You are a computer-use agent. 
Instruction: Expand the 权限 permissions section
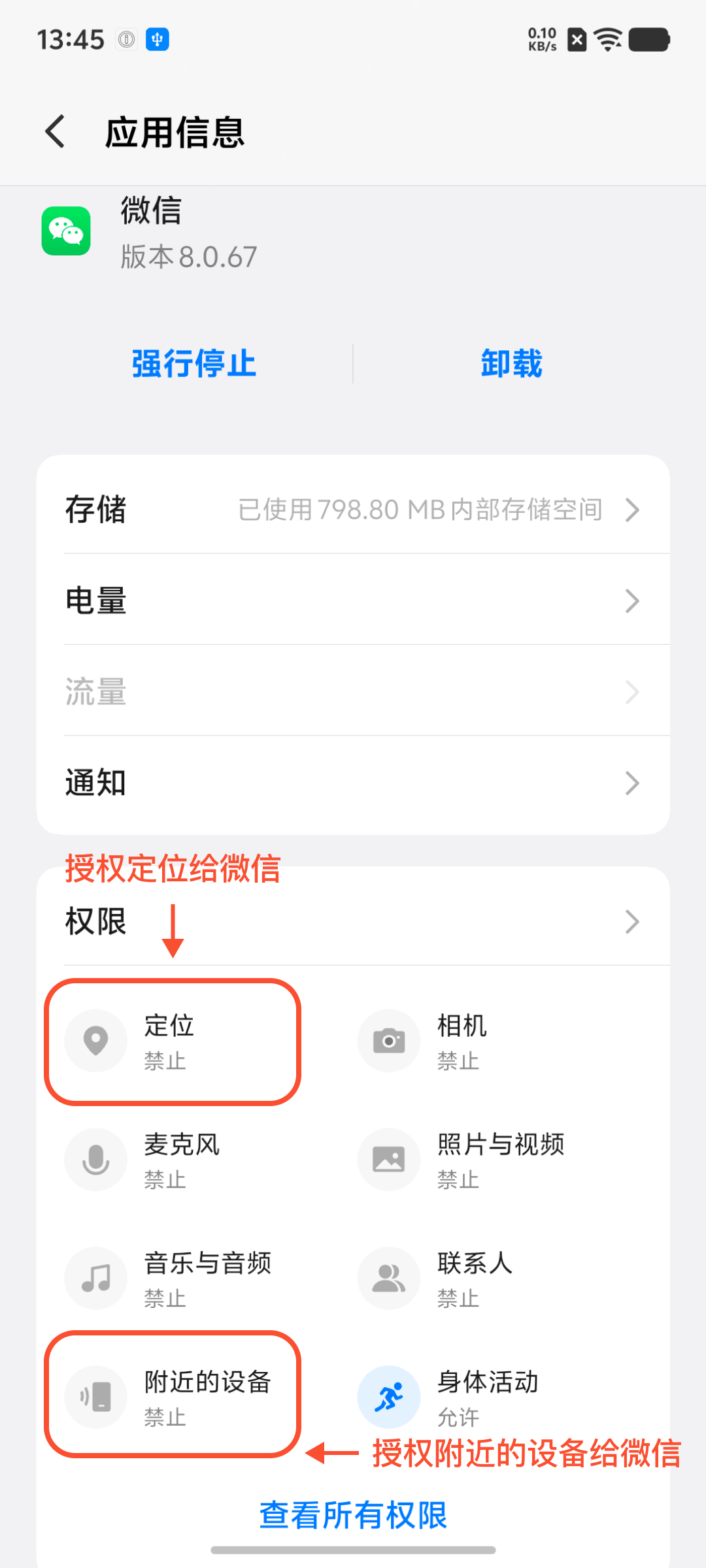pos(353,922)
